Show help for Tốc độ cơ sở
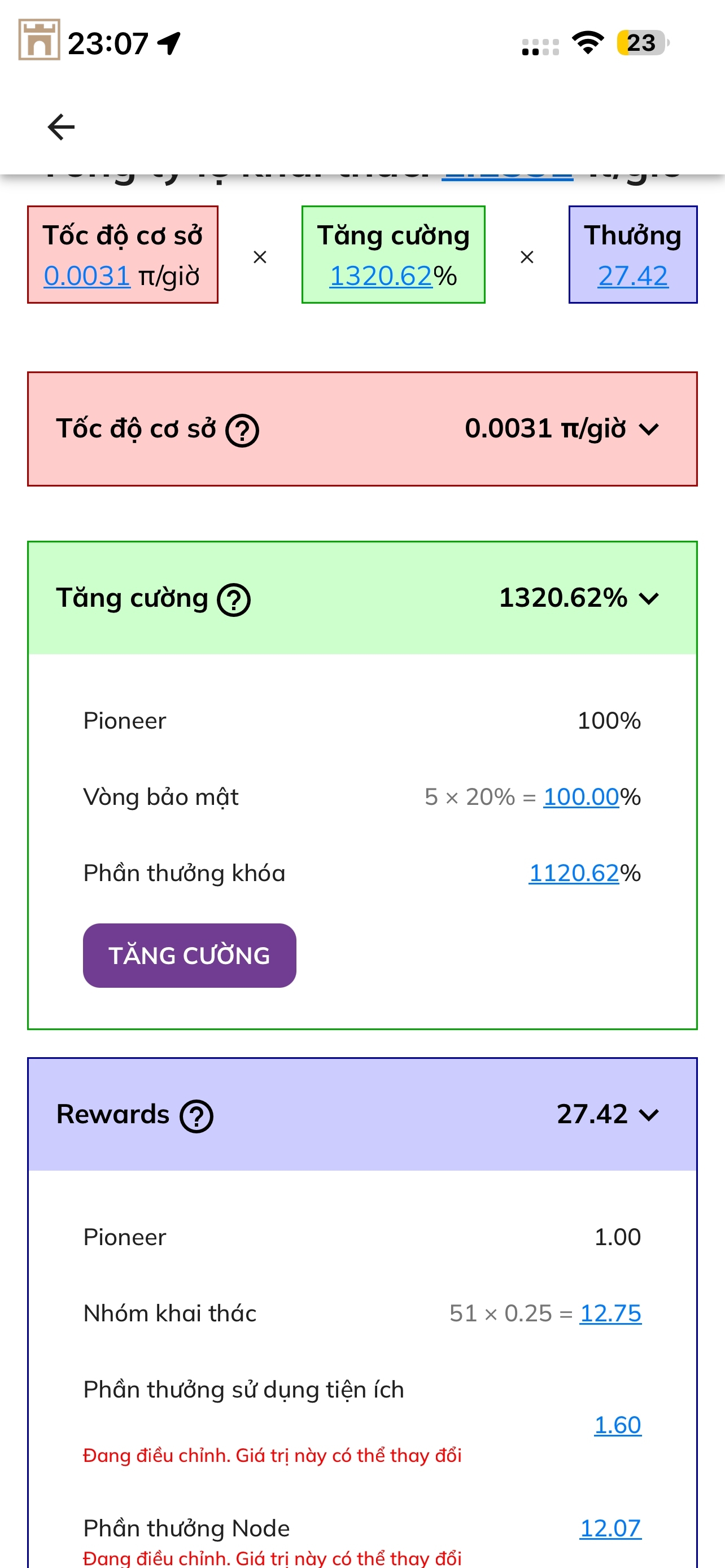 pyautogui.click(x=242, y=430)
